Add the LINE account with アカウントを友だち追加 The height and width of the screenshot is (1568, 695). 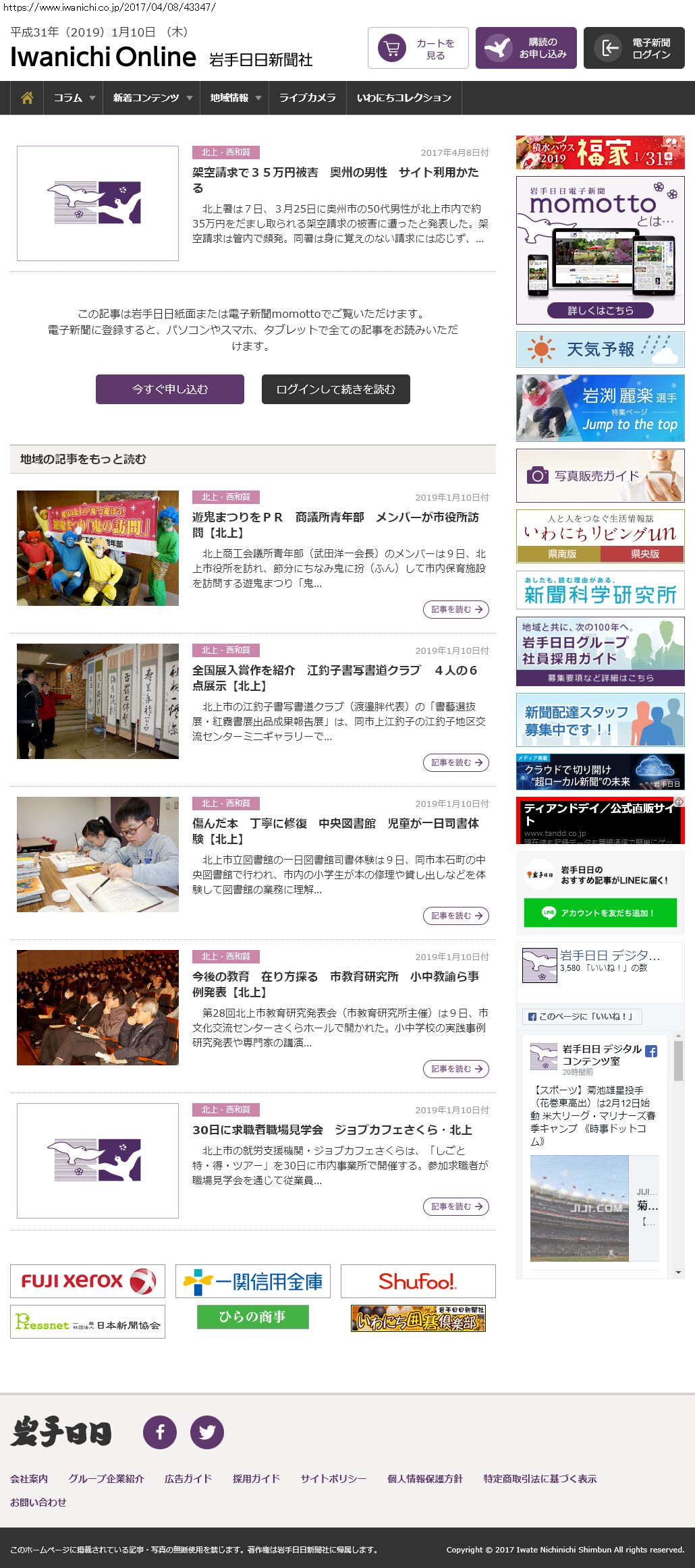pyautogui.click(x=600, y=913)
